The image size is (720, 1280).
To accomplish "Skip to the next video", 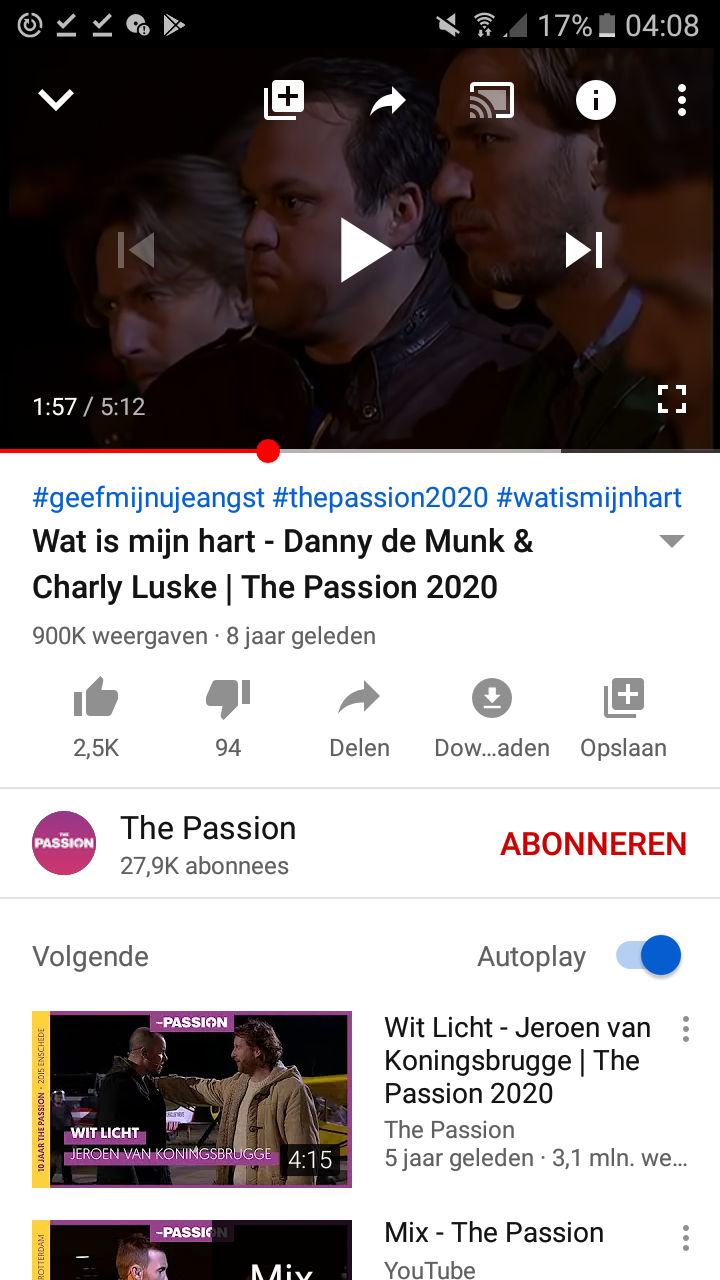I will click(584, 250).
